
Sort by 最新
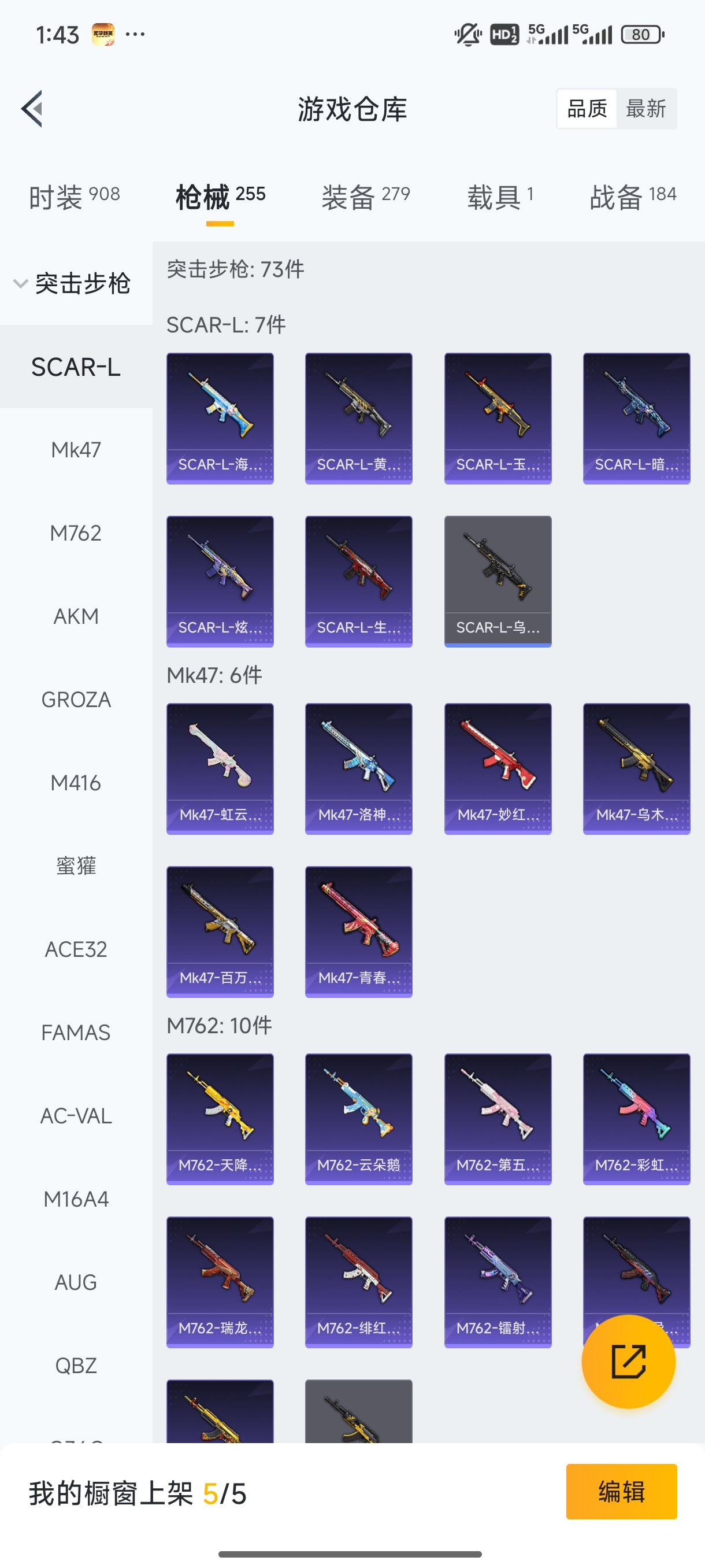tap(645, 109)
